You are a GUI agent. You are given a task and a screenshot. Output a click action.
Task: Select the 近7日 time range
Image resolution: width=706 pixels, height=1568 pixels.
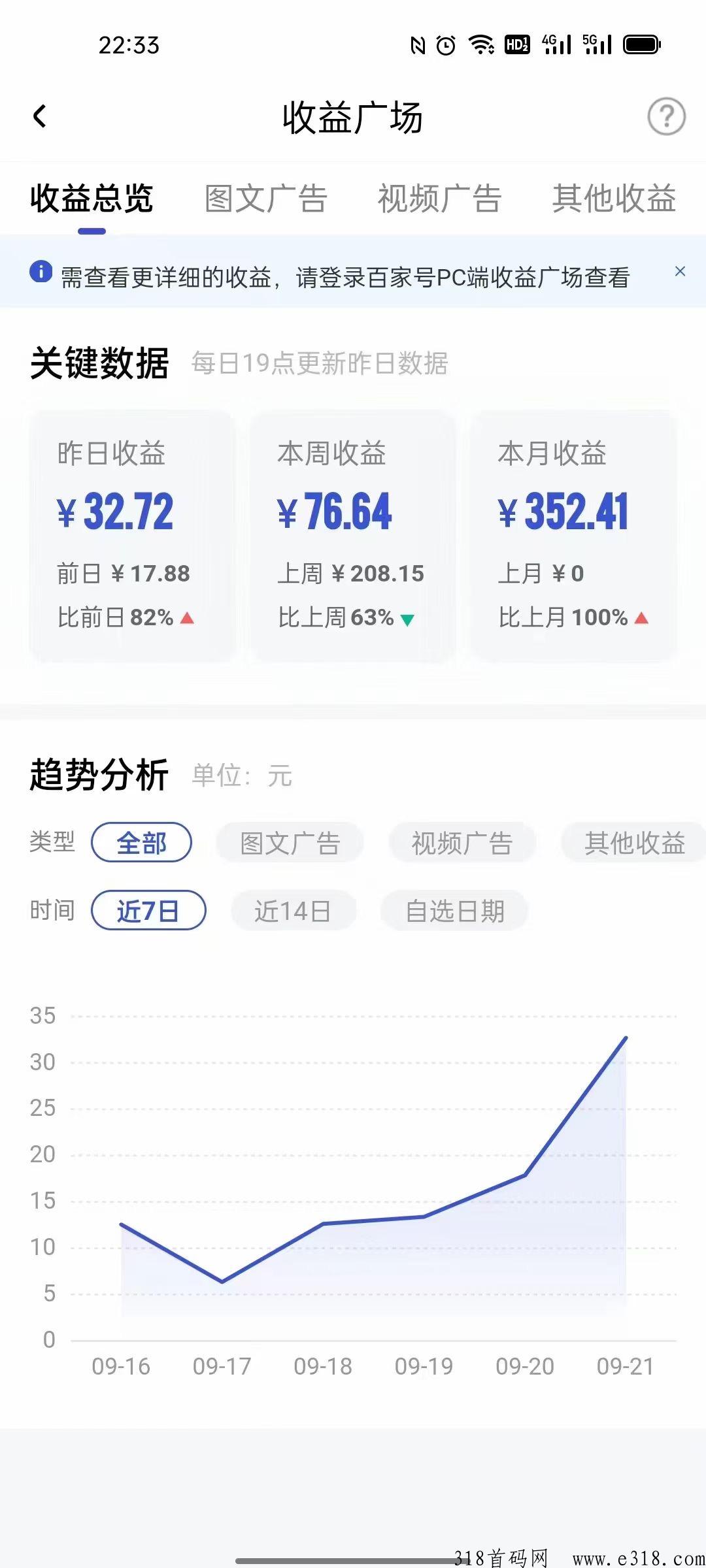[x=148, y=910]
